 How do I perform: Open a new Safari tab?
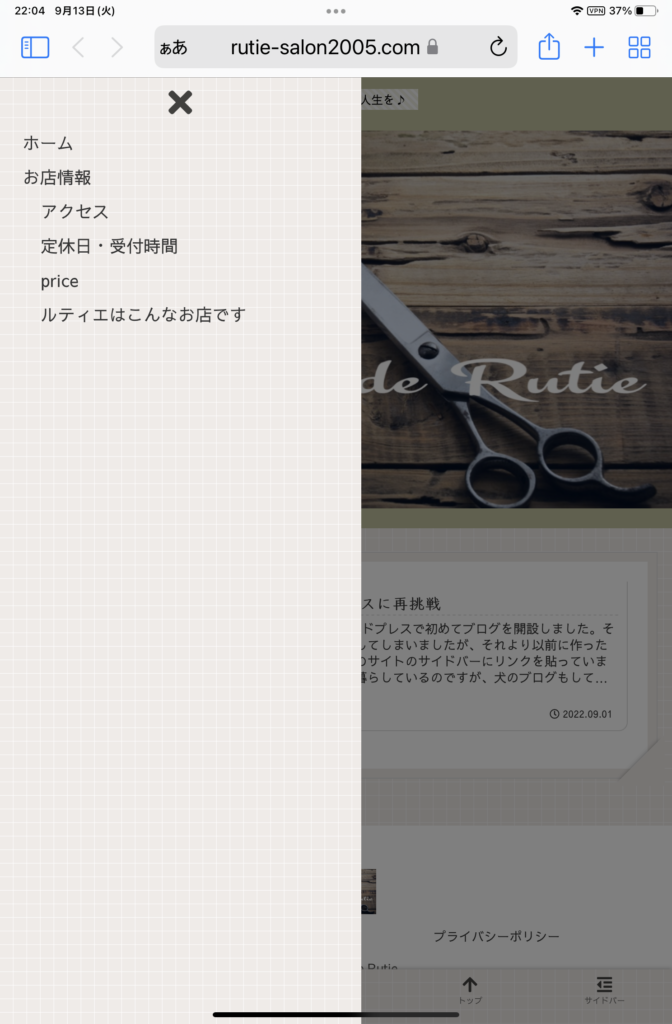594,47
